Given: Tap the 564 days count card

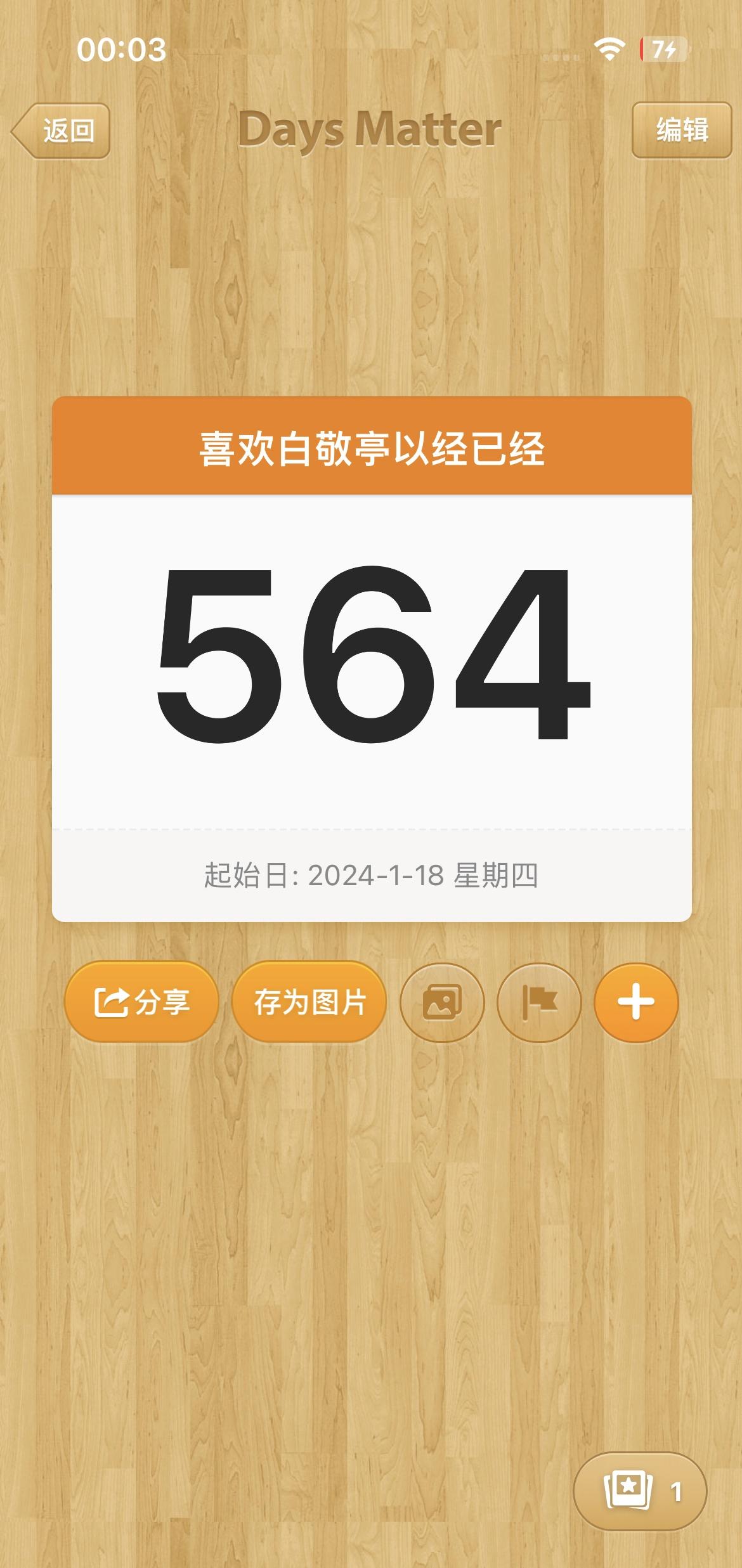Looking at the screenshot, I should pyautogui.click(x=372, y=659).
